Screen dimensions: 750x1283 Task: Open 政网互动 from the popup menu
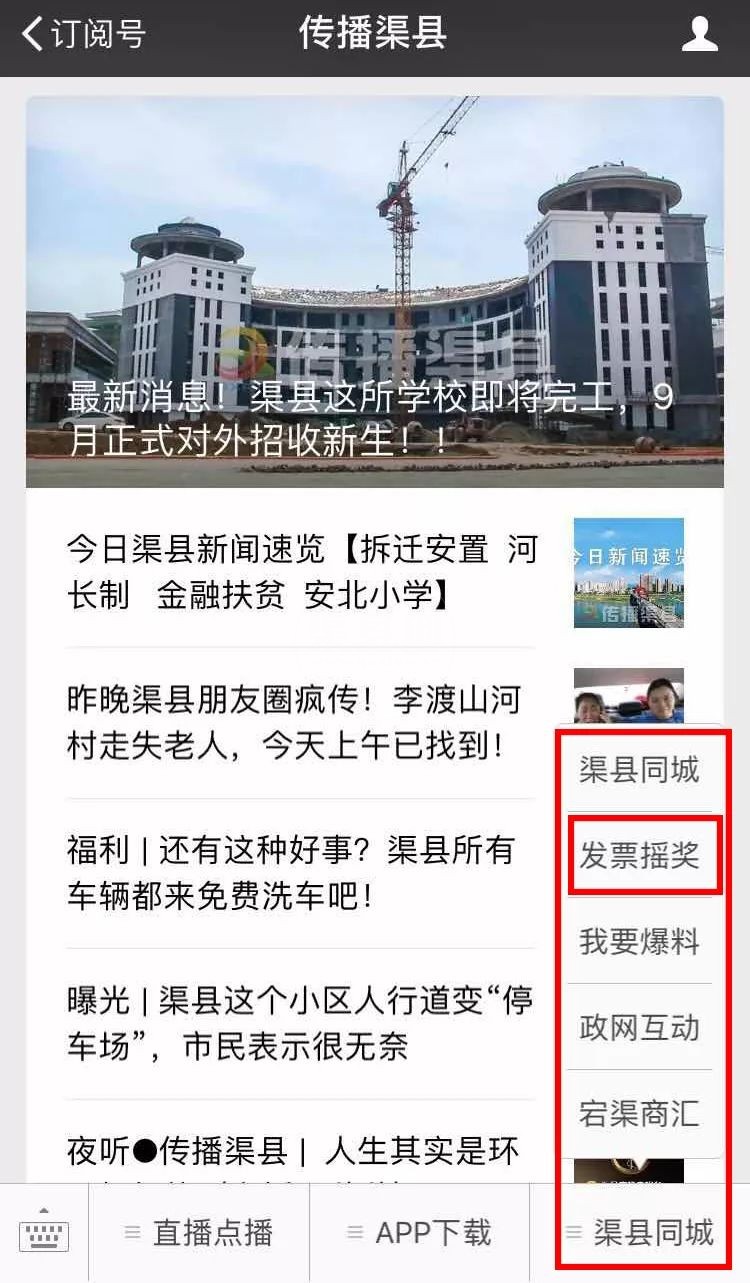coord(639,1027)
